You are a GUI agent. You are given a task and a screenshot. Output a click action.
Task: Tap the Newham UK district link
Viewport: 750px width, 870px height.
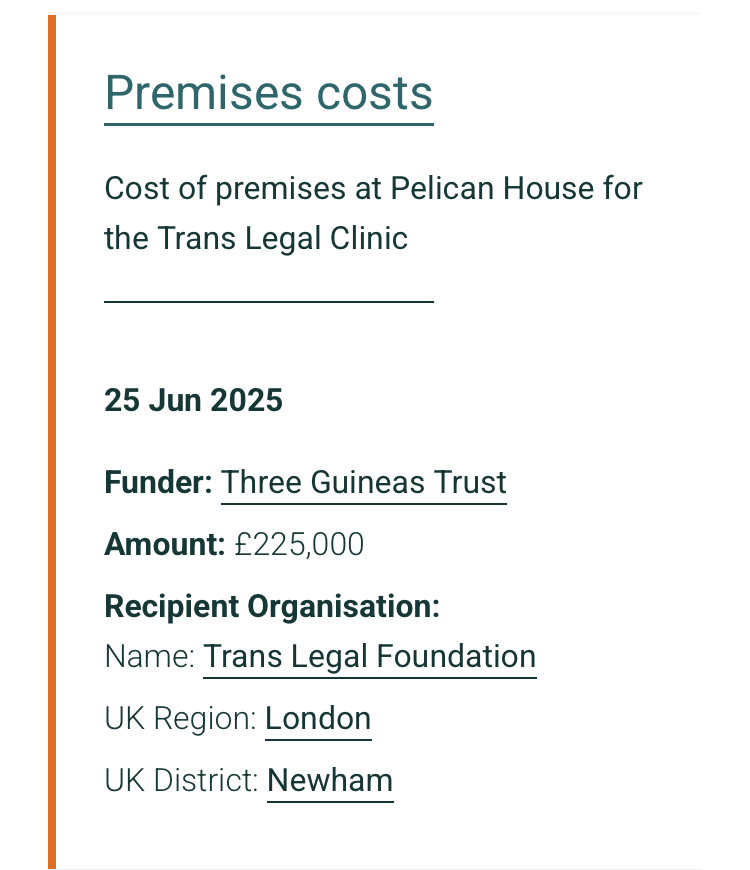click(330, 781)
